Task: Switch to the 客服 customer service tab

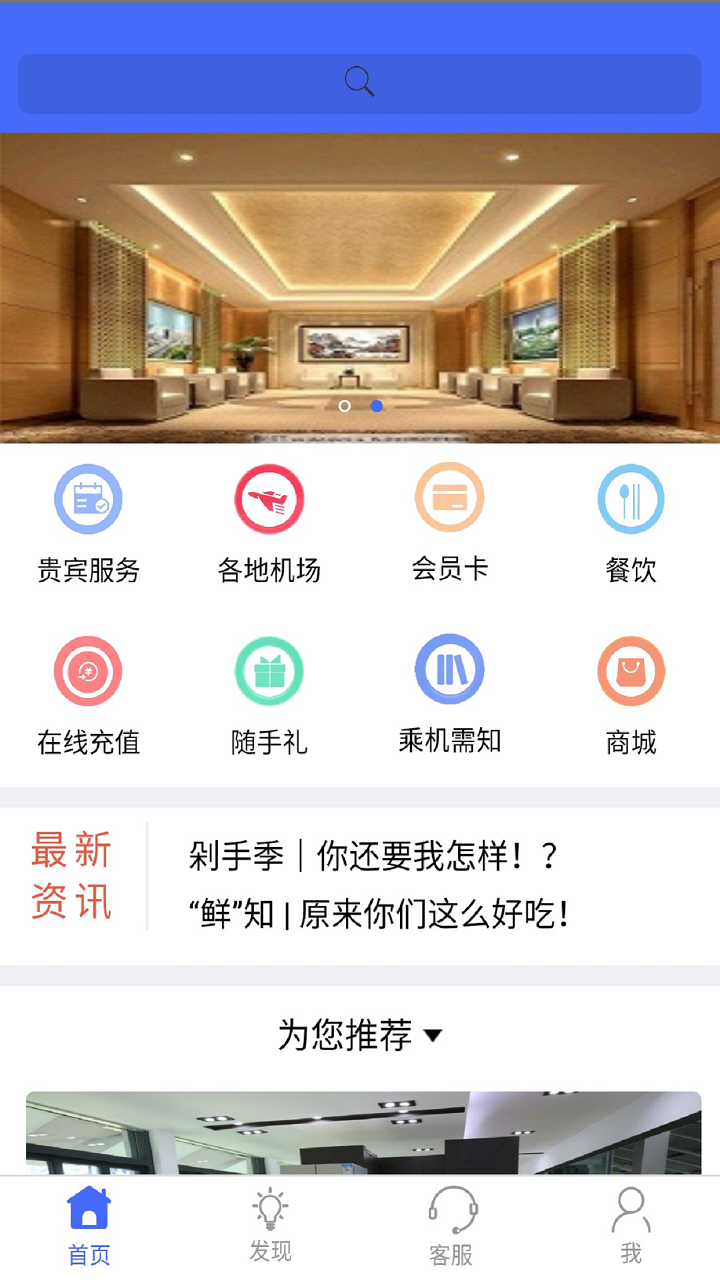Action: click(x=451, y=1226)
